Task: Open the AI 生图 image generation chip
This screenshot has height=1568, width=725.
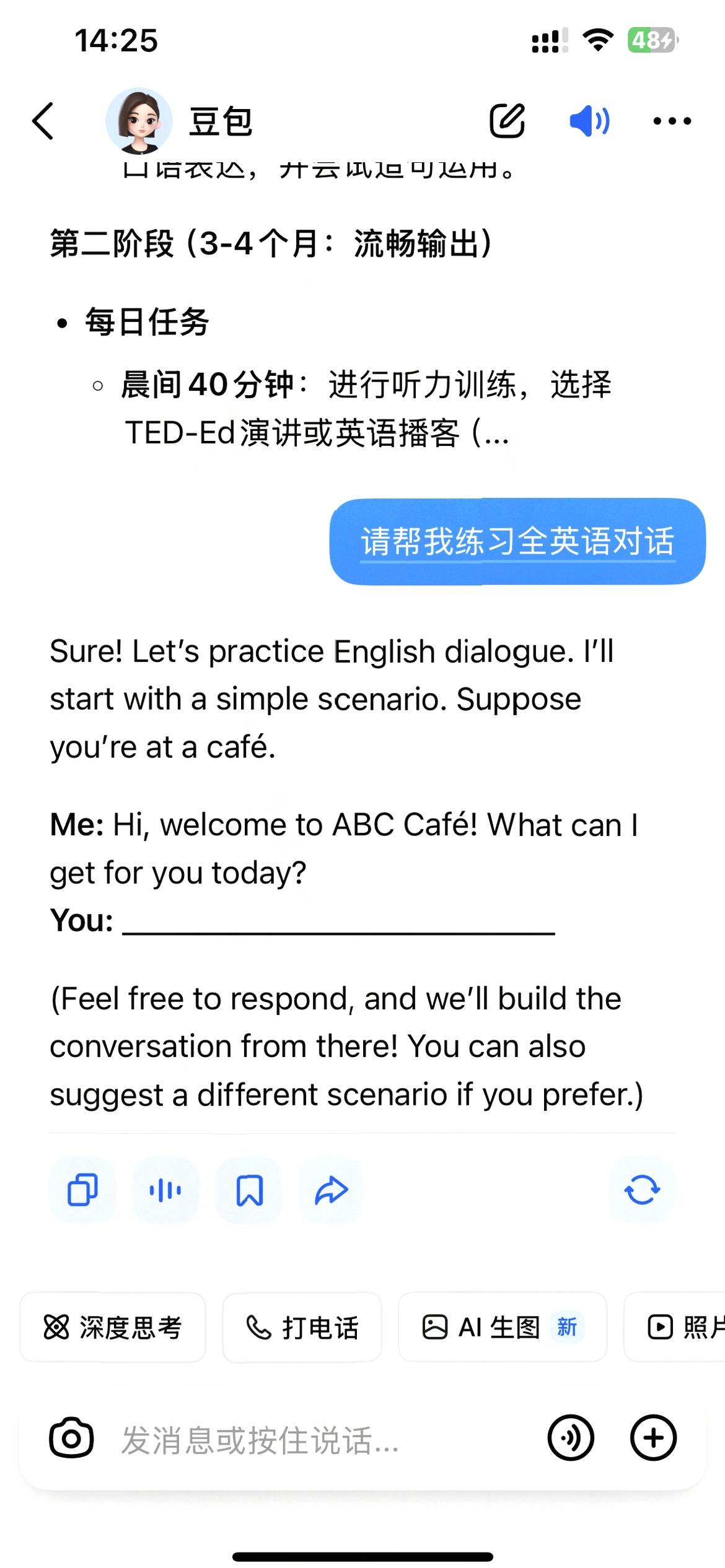Action: [502, 1327]
